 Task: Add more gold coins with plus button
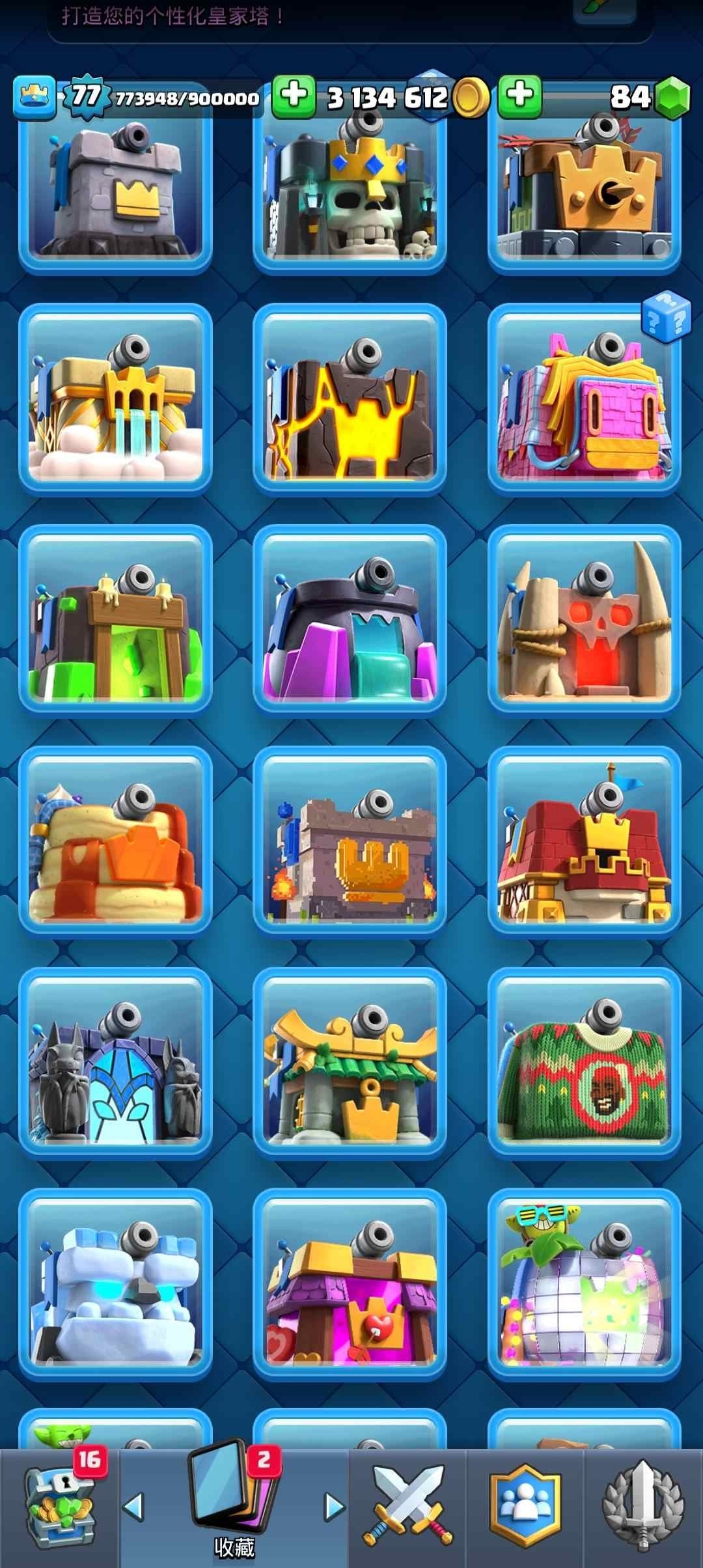point(294,96)
